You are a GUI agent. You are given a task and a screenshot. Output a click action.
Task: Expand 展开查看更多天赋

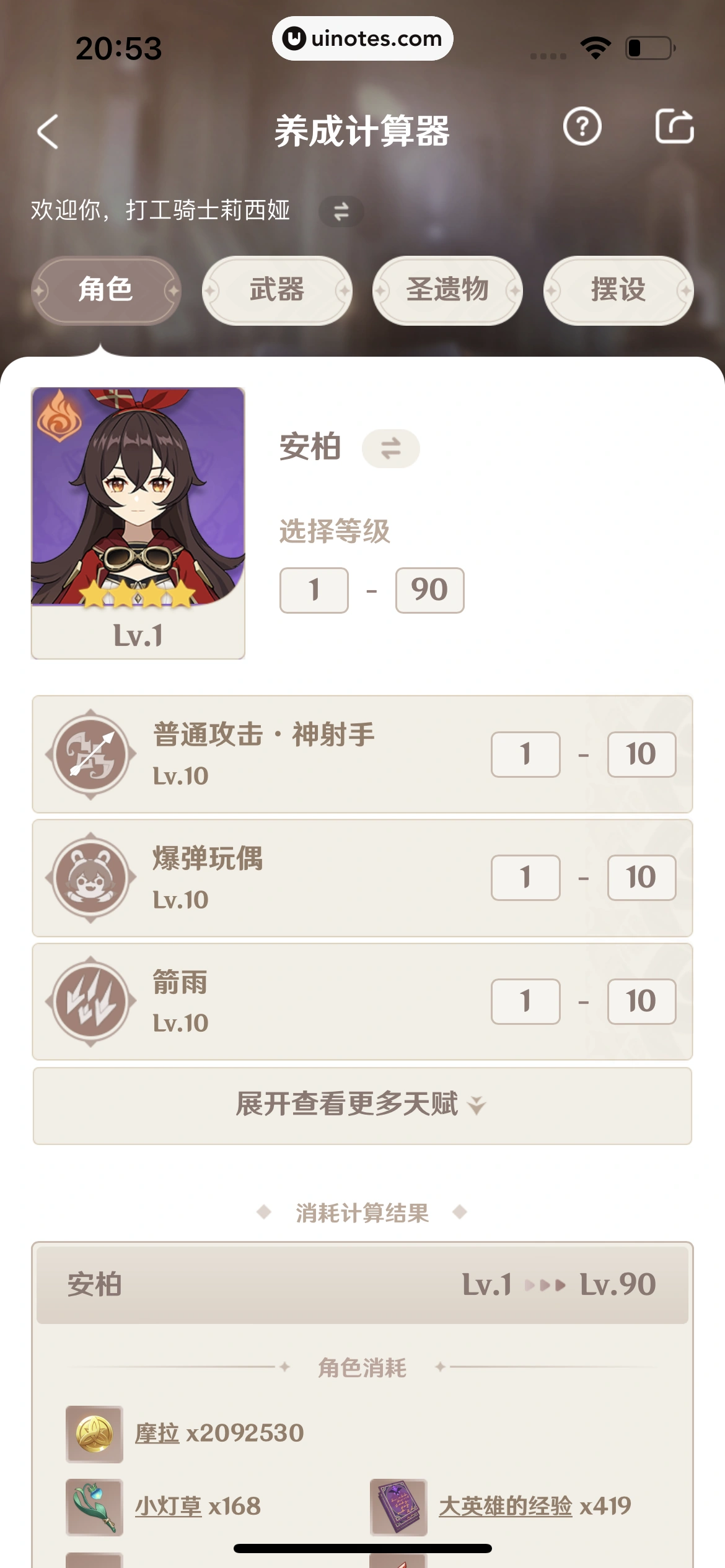pyautogui.click(x=362, y=1105)
